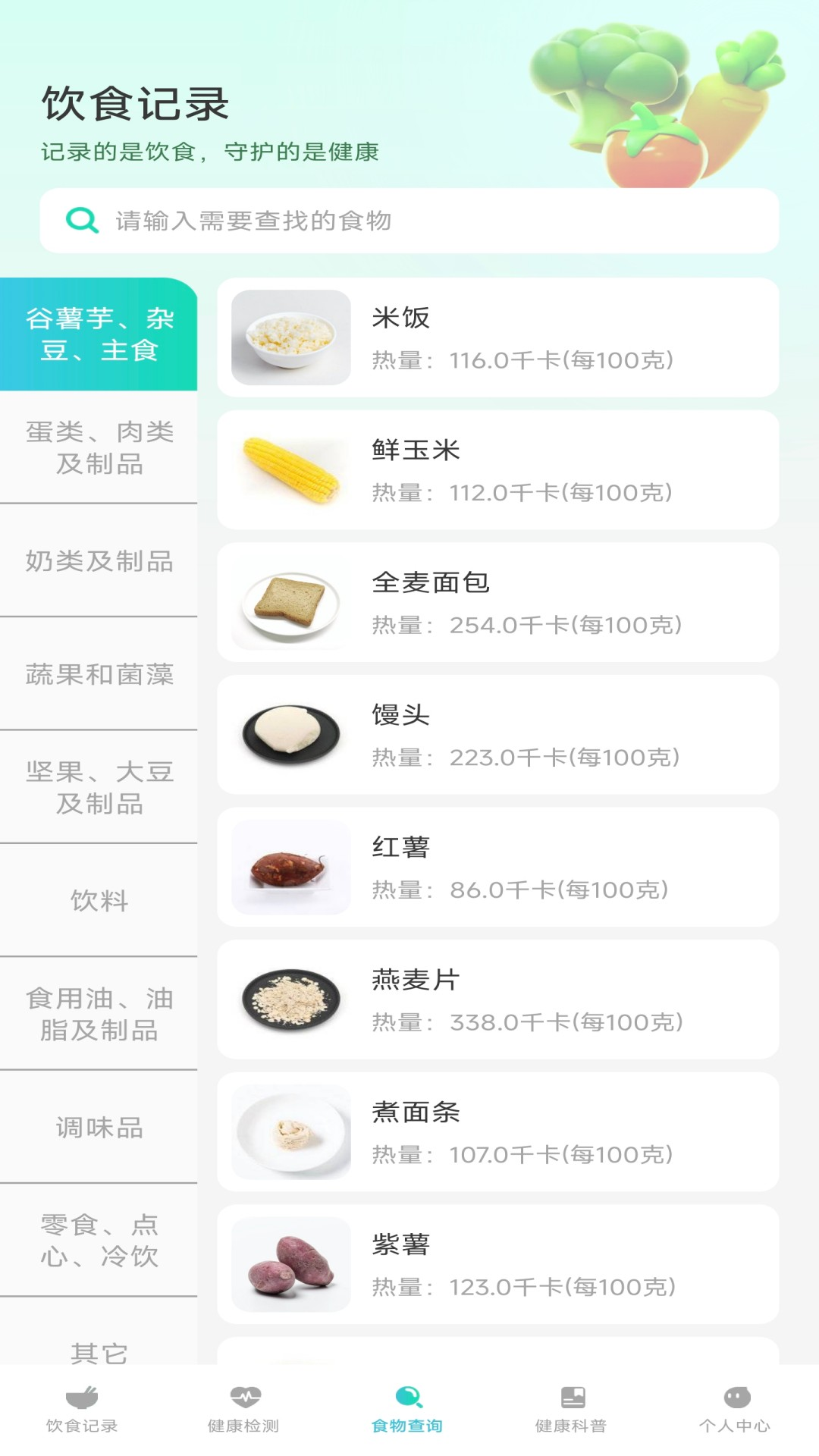The height and width of the screenshot is (1456, 819).
Task: Open the 个人中心 tab
Action: 735,1409
